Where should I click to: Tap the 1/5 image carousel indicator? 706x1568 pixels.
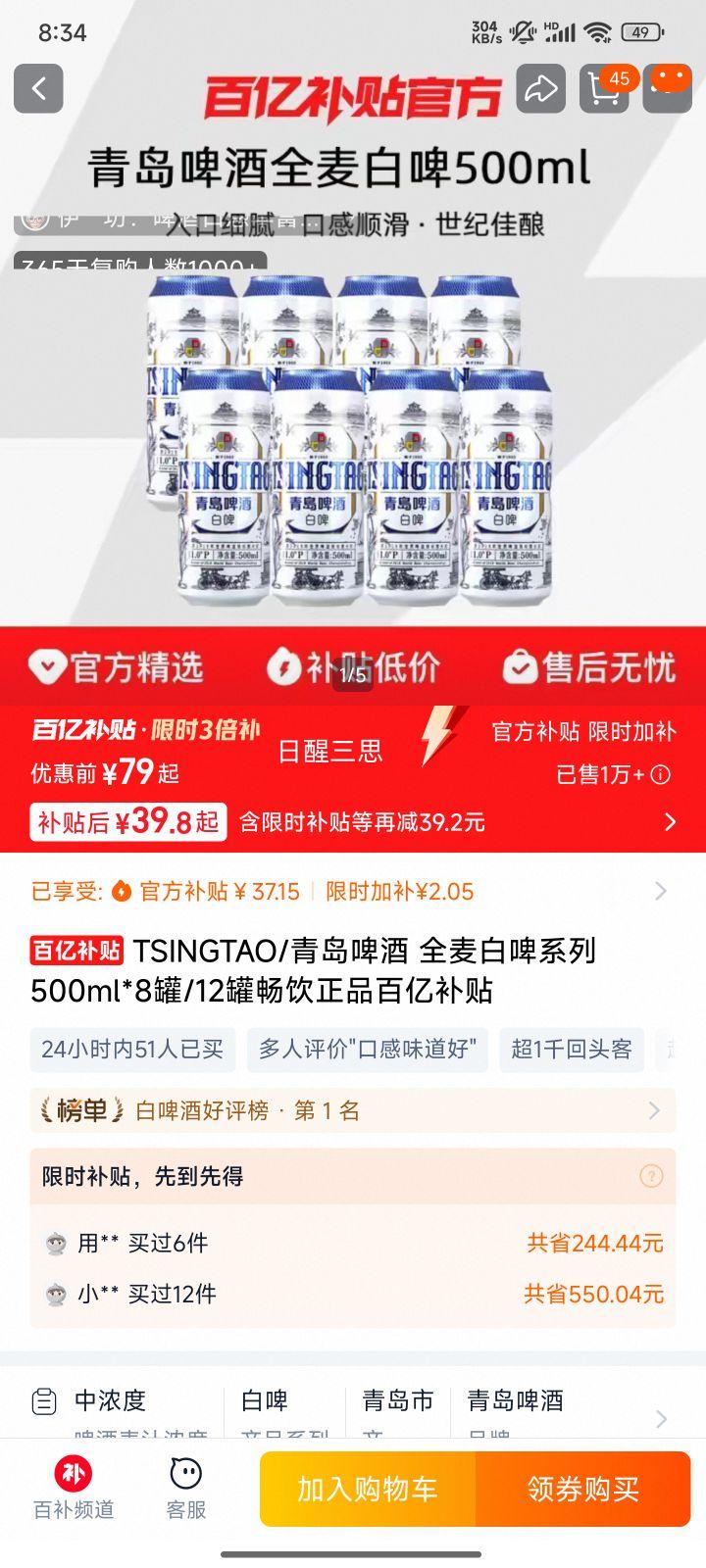click(353, 673)
